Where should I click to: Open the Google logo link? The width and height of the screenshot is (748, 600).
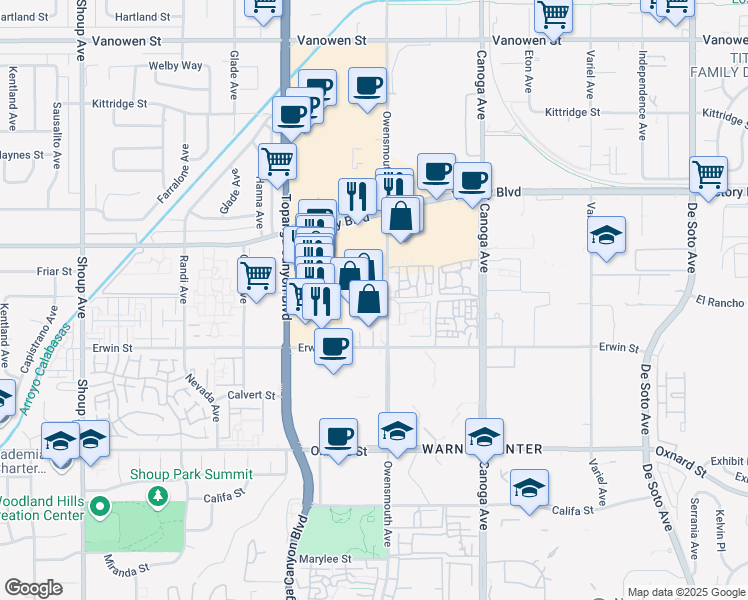pyautogui.click(x=33, y=588)
